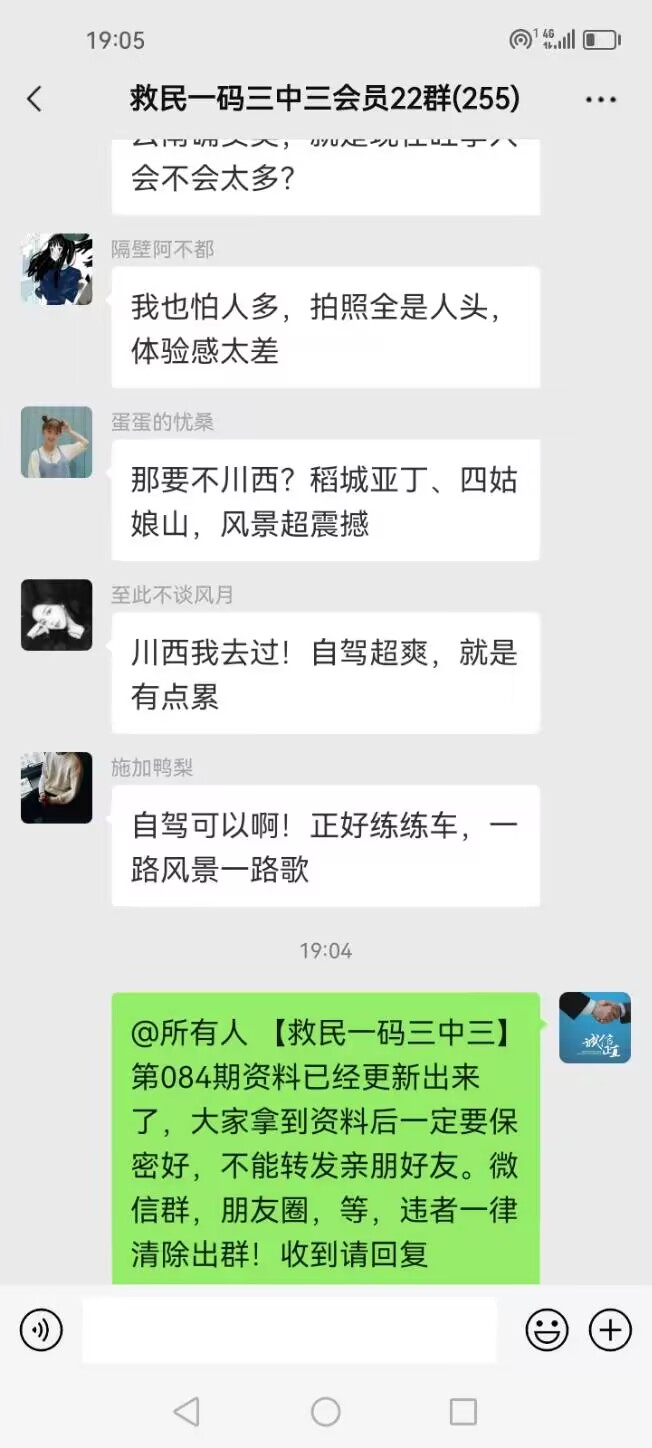Image resolution: width=652 pixels, height=1448 pixels.
Task: Open the plus attachments panel
Action: (x=610, y=1330)
